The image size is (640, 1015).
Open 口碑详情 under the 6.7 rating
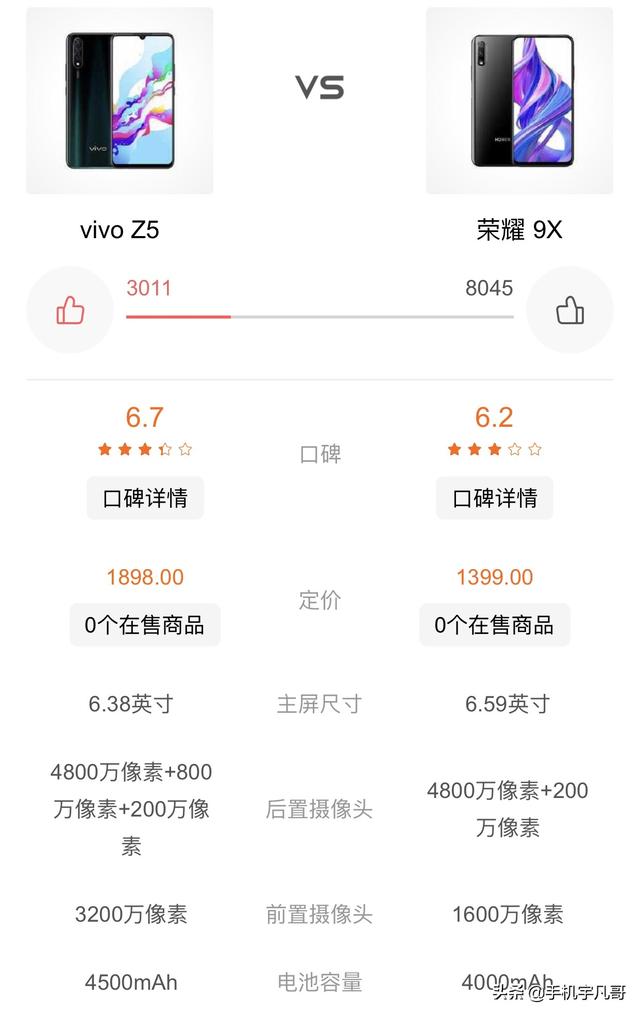(x=145, y=498)
